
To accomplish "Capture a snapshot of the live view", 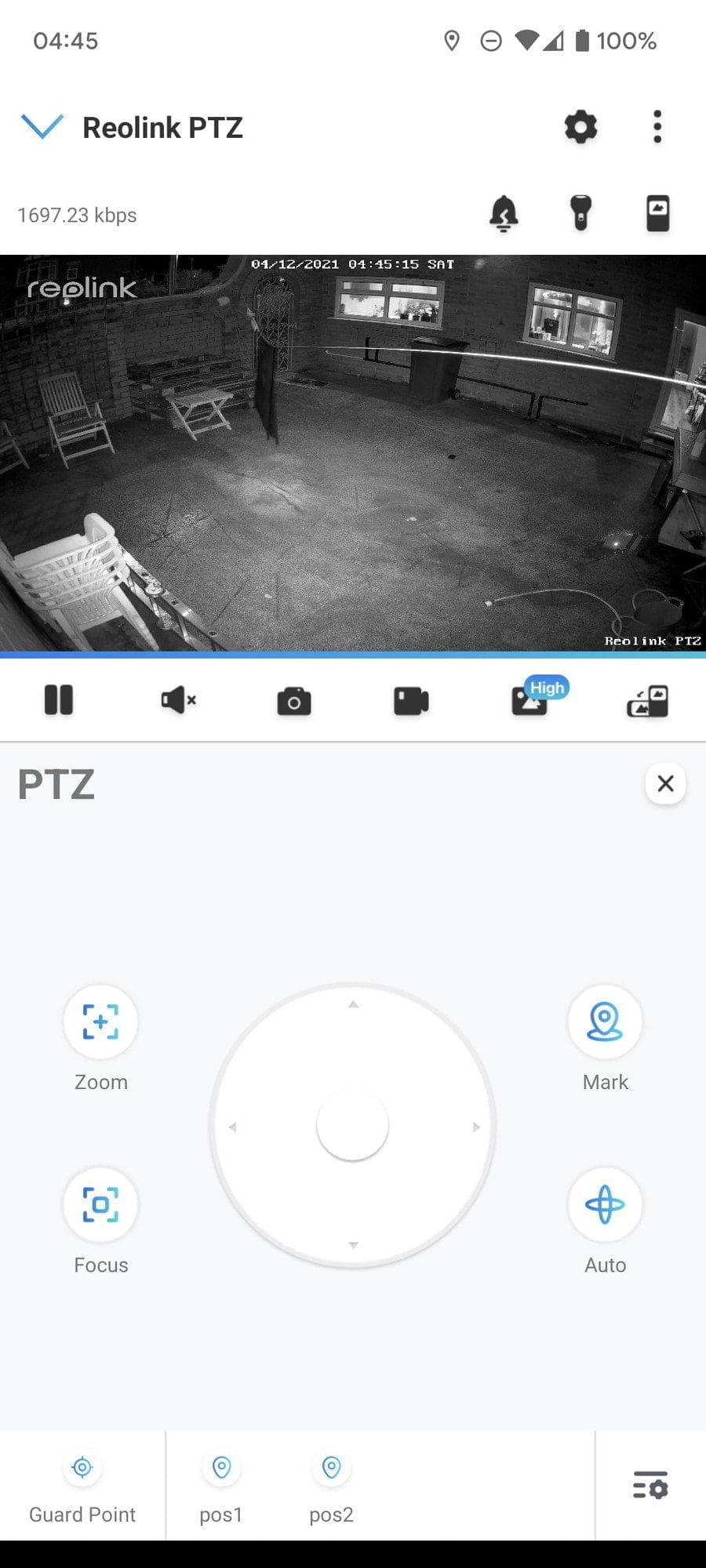I will coord(294,701).
